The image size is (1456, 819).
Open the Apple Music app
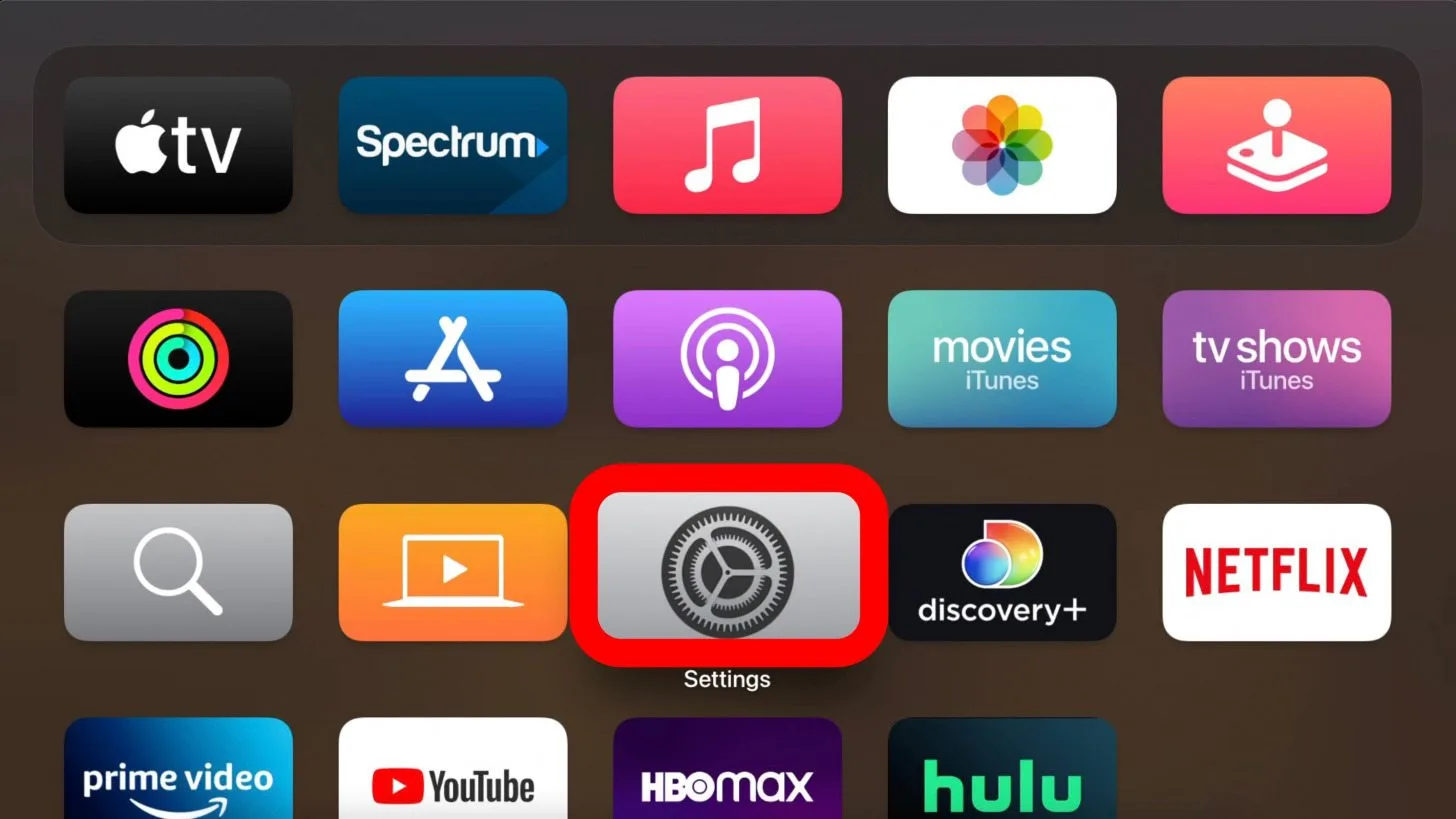click(727, 145)
